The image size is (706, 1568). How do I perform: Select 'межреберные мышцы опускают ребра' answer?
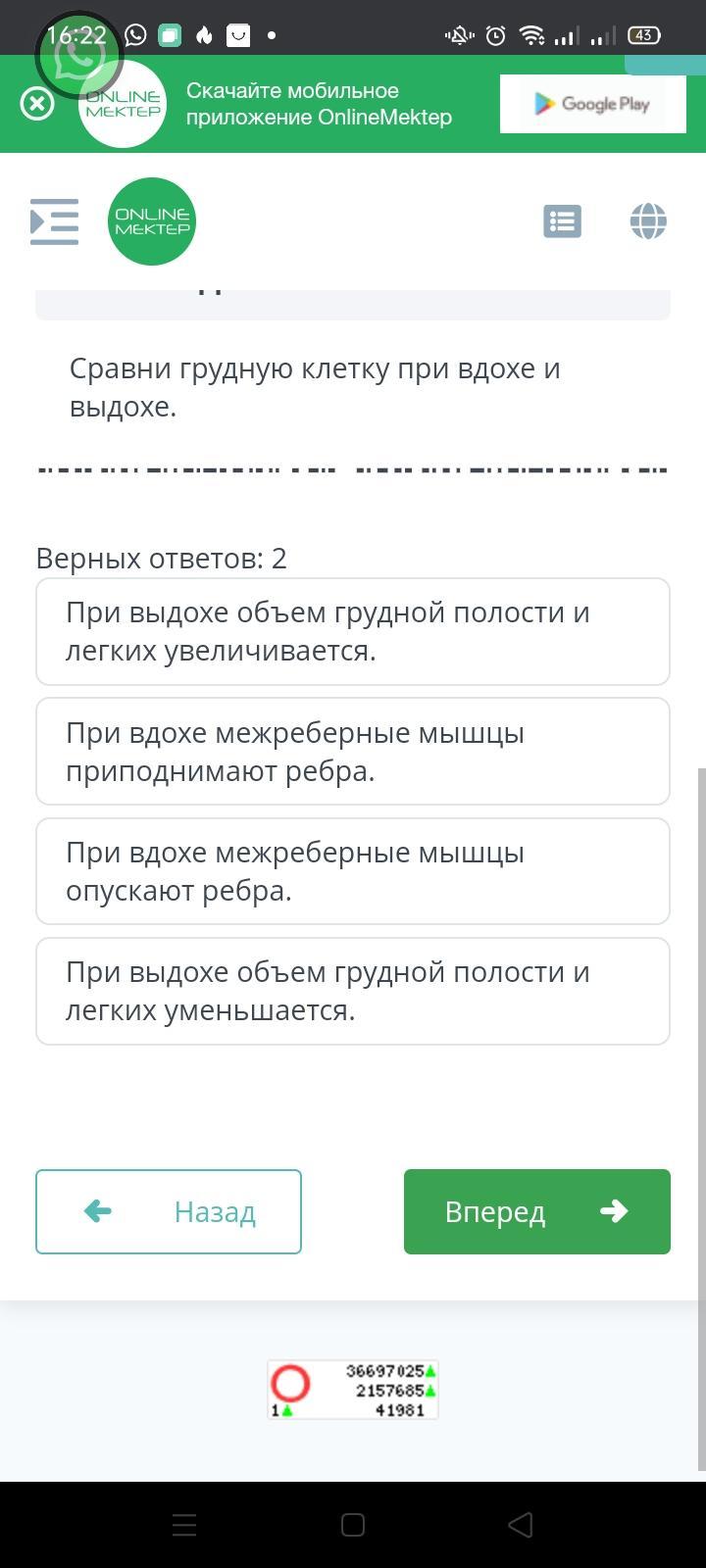coord(353,871)
